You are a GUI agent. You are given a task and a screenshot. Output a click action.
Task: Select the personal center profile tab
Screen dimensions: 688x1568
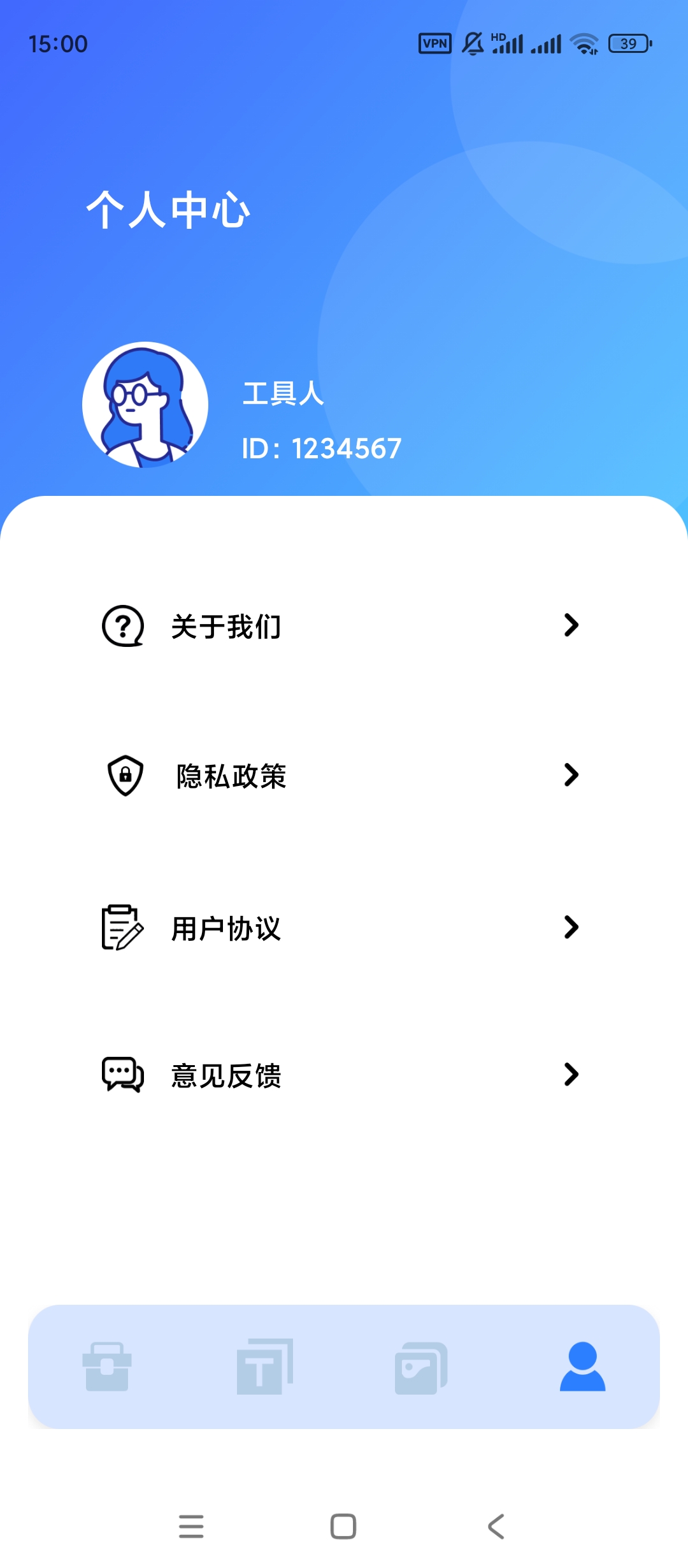(582, 1367)
